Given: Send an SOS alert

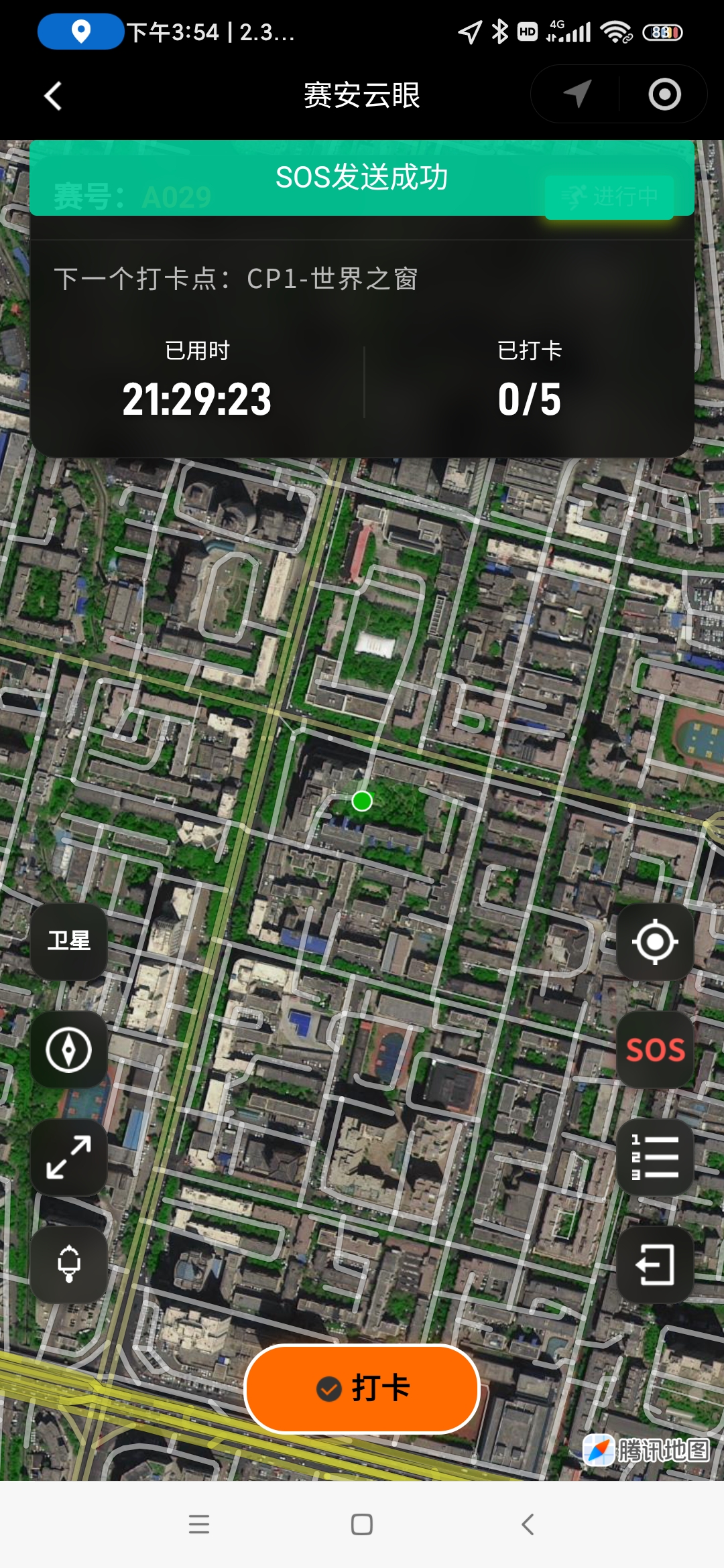Looking at the screenshot, I should pos(655,1049).
